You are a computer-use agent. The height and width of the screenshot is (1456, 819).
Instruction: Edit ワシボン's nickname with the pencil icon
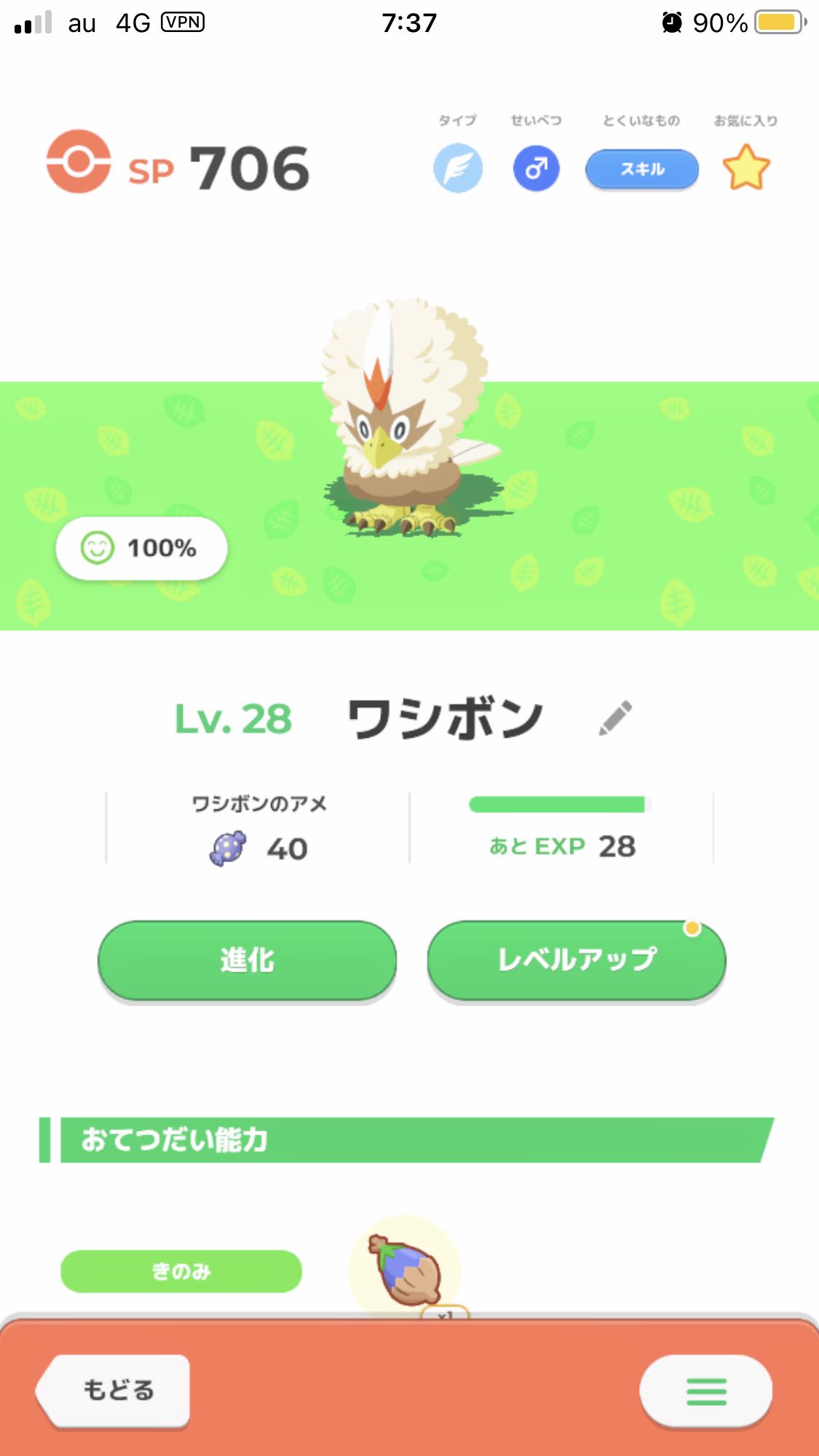coord(615,718)
